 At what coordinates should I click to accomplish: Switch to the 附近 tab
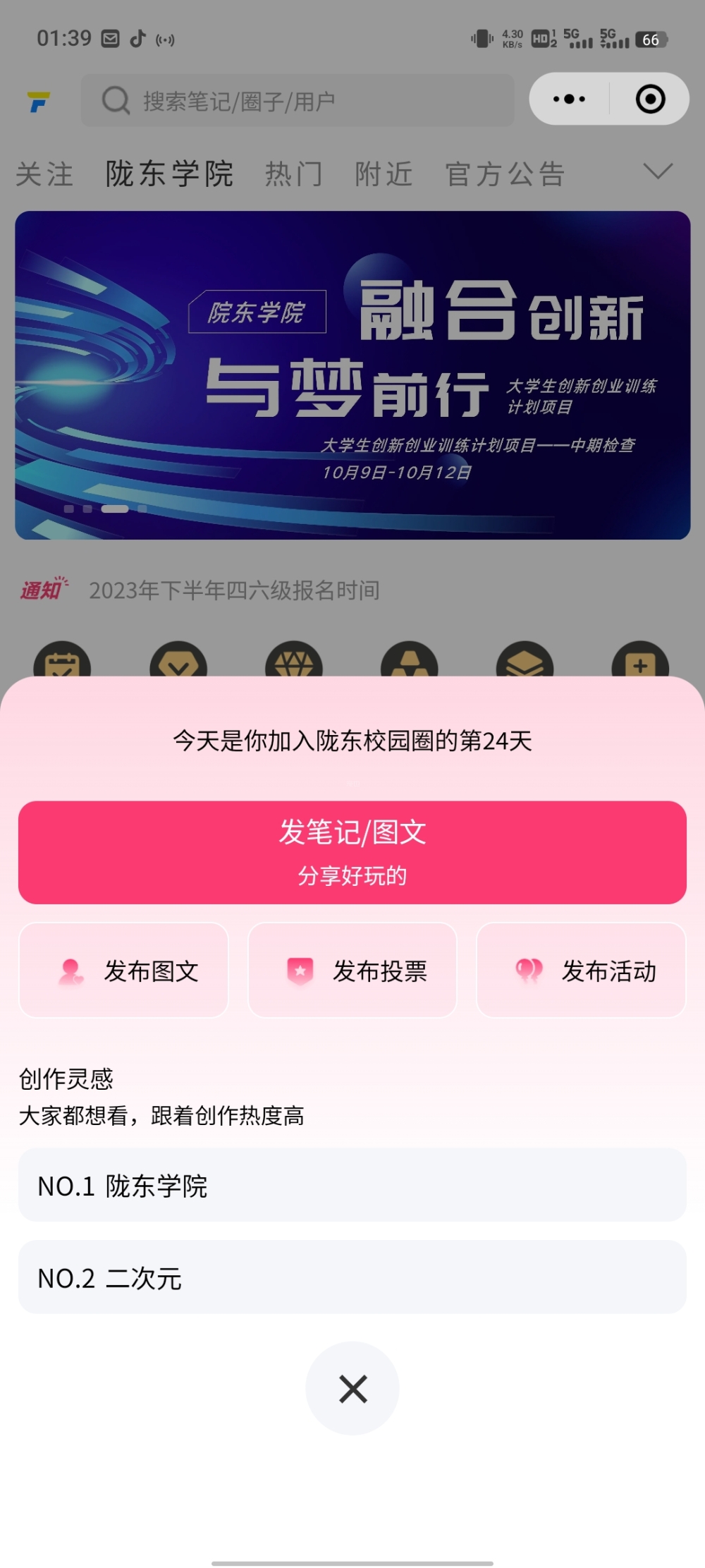(x=384, y=174)
